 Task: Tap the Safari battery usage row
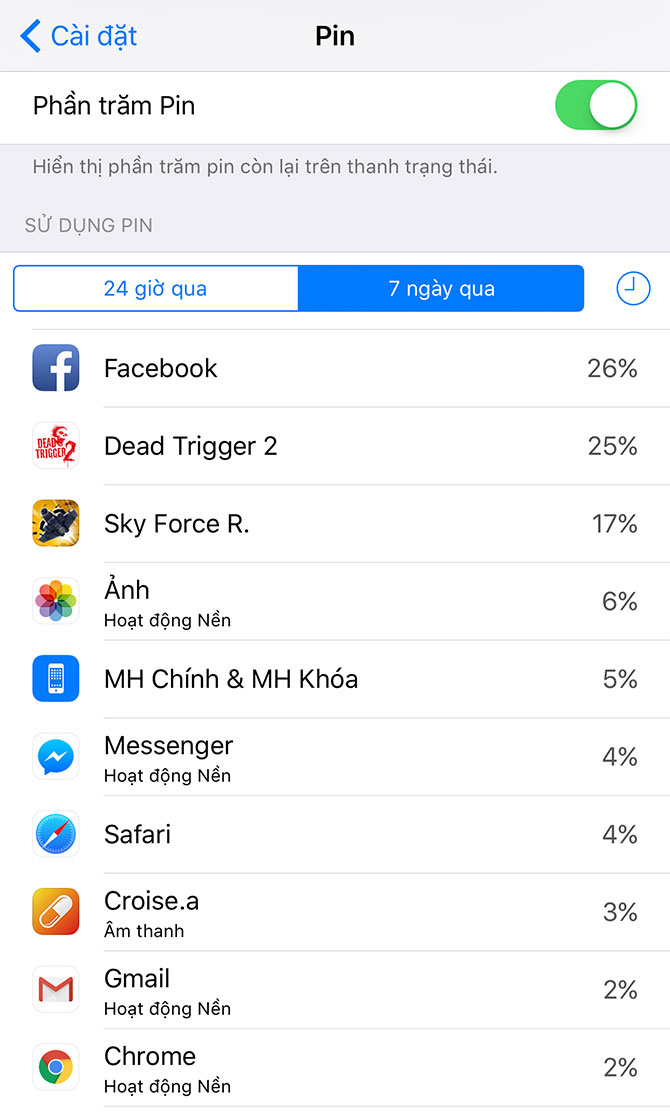[335, 834]
